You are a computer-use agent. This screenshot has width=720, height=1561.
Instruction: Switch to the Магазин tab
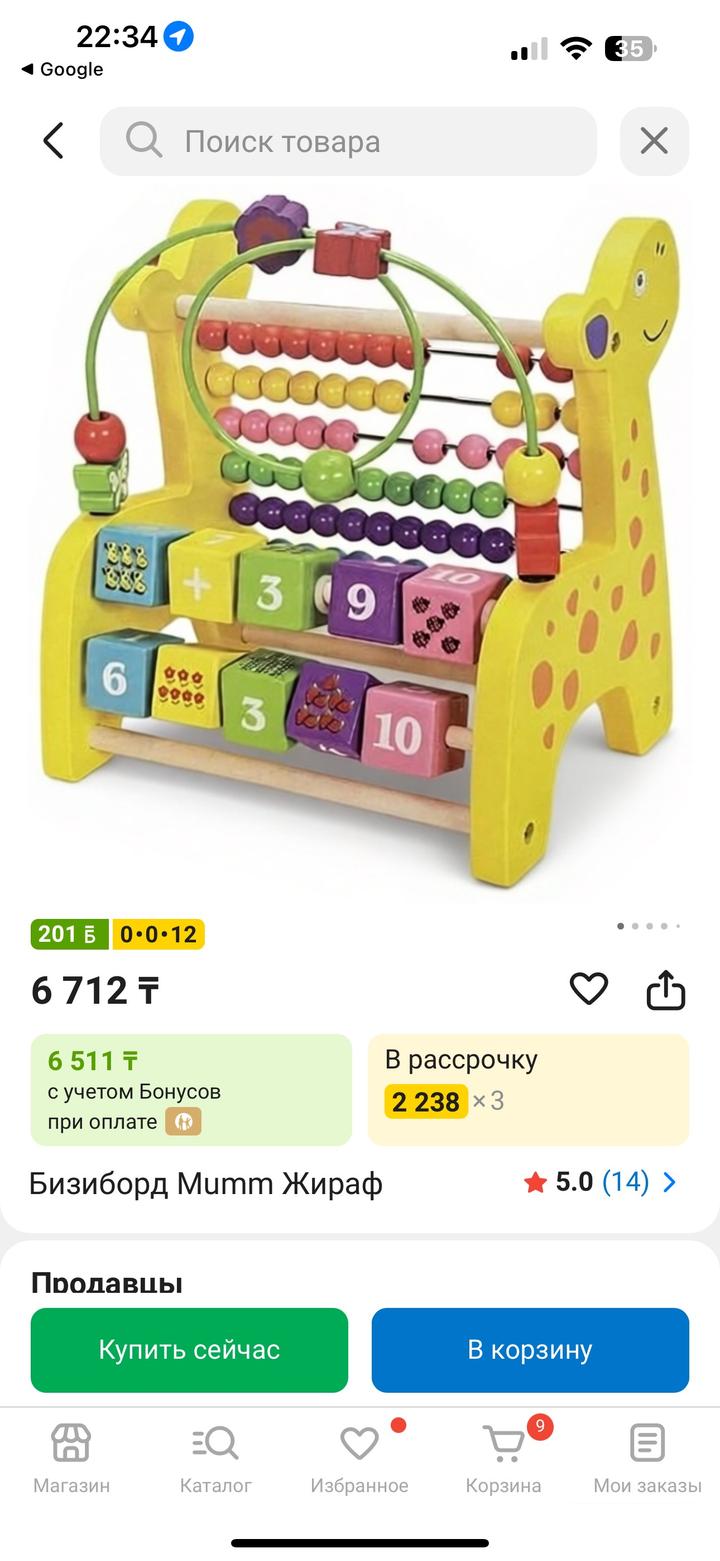click(71, 1459)
